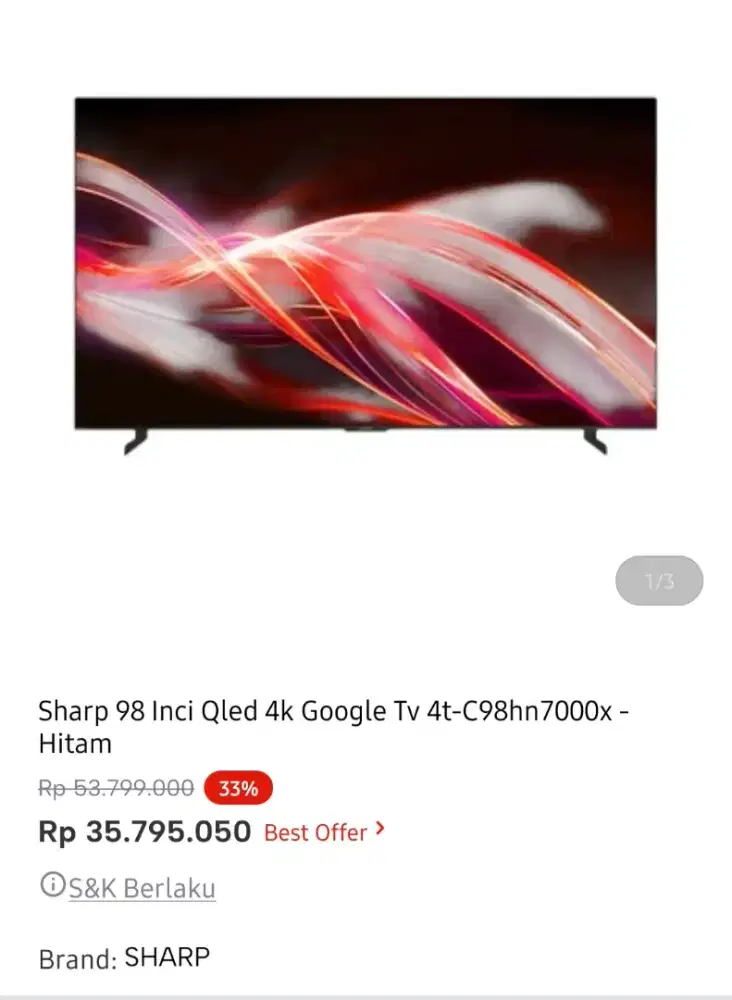732x1000 pixels.
Task: Expand the Best Offer details
Action: [311, 832]
